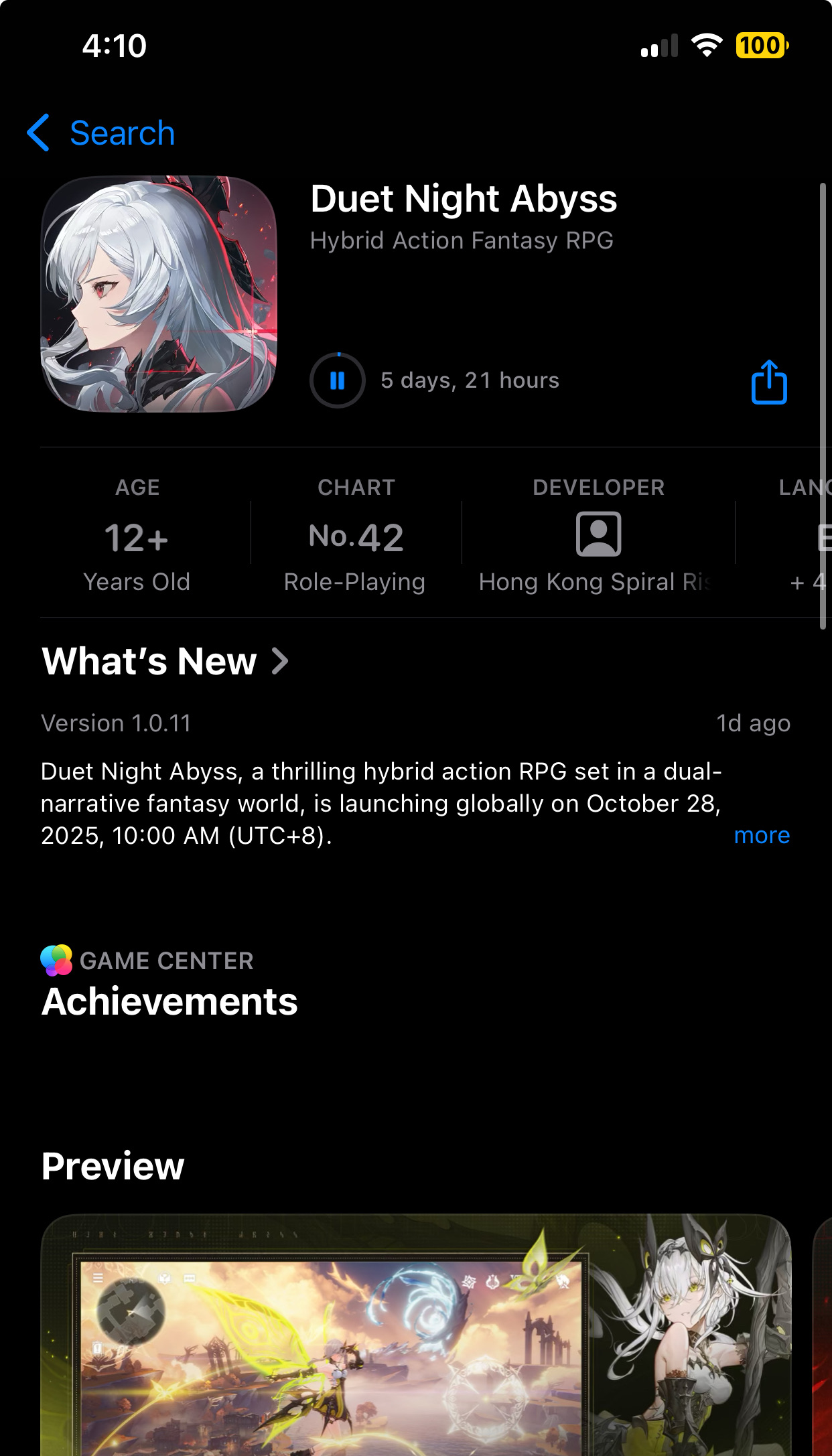832x1456 pixels.
Task: Expand description with more link
Action: tap(762, 835)
